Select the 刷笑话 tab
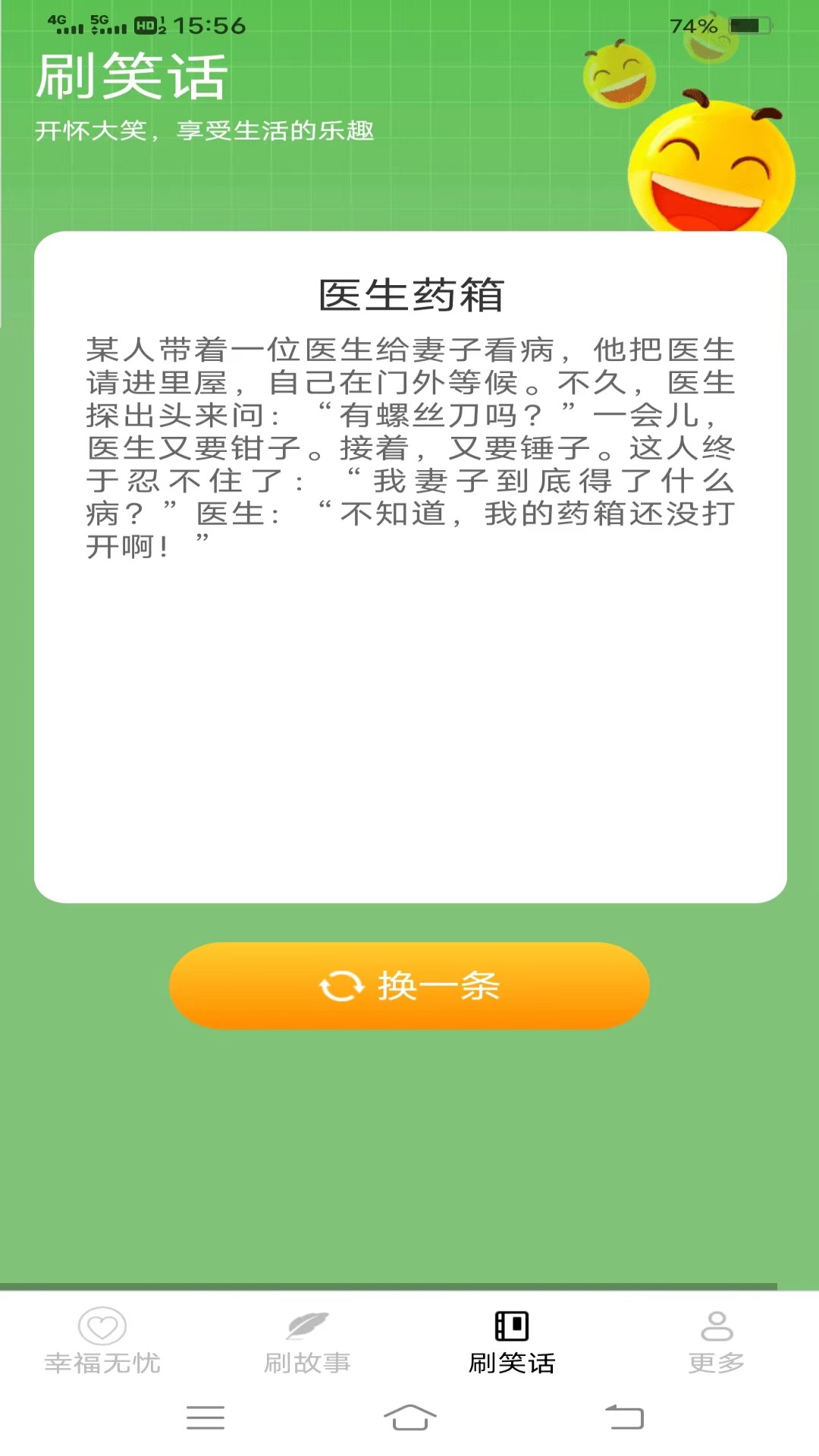 pyautogui.click(x=512, y=1341)
